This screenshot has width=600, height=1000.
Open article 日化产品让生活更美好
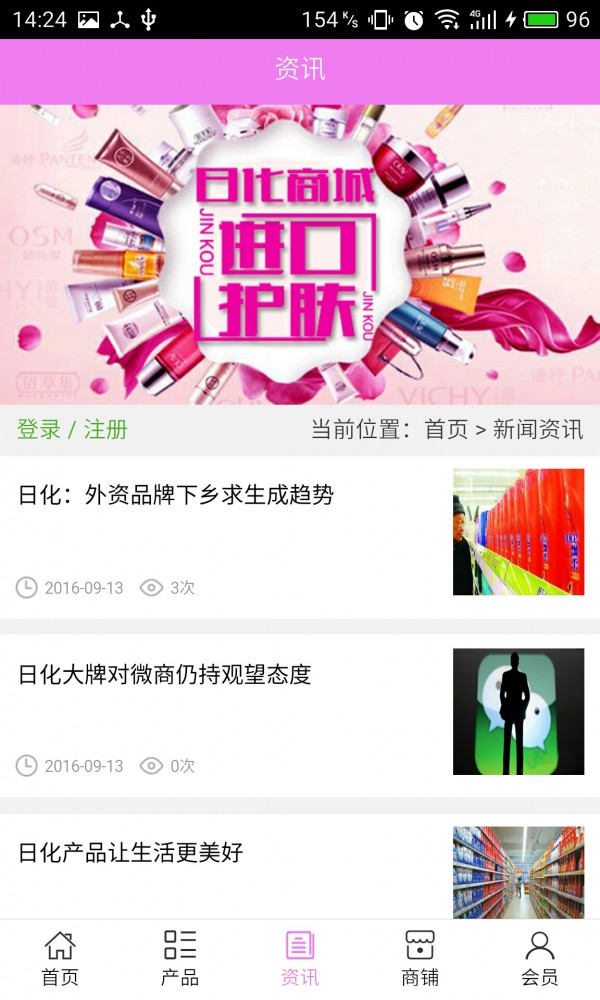tap(131, 853)
